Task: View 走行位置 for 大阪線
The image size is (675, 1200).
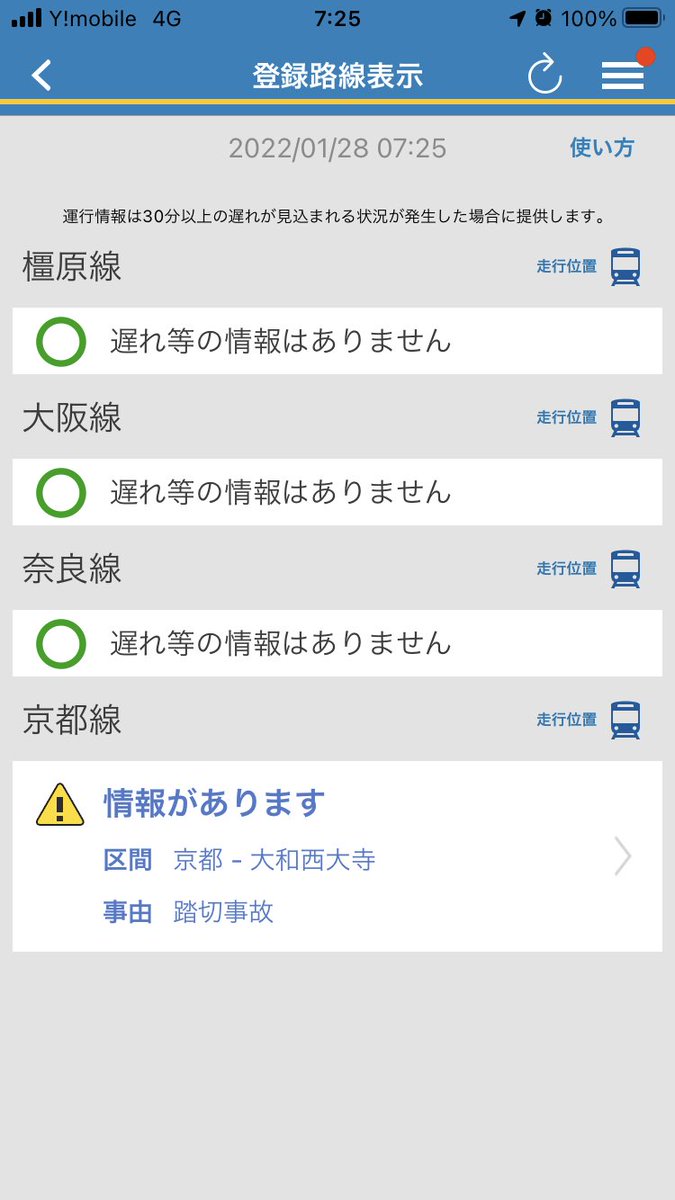Action: (588, 418)
